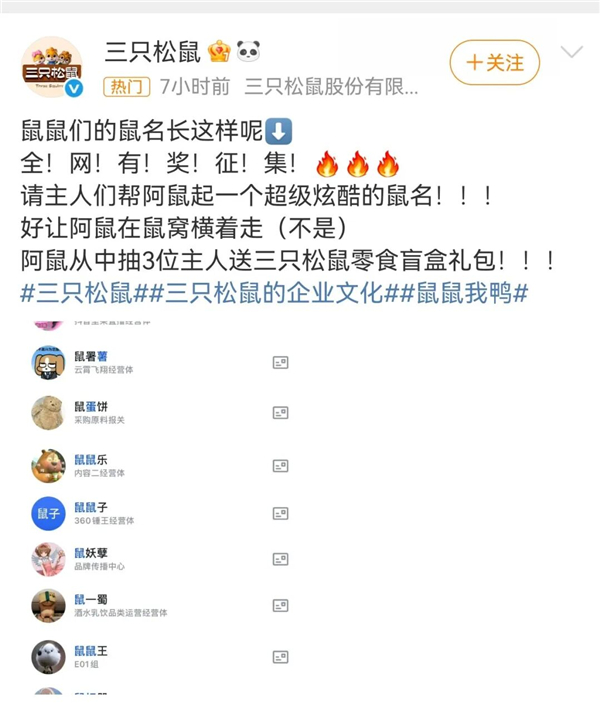The width and height of the screenshot is (600, 711).
Task: Open 三只松鼠 profile avatar
Action: click(53, 67)
